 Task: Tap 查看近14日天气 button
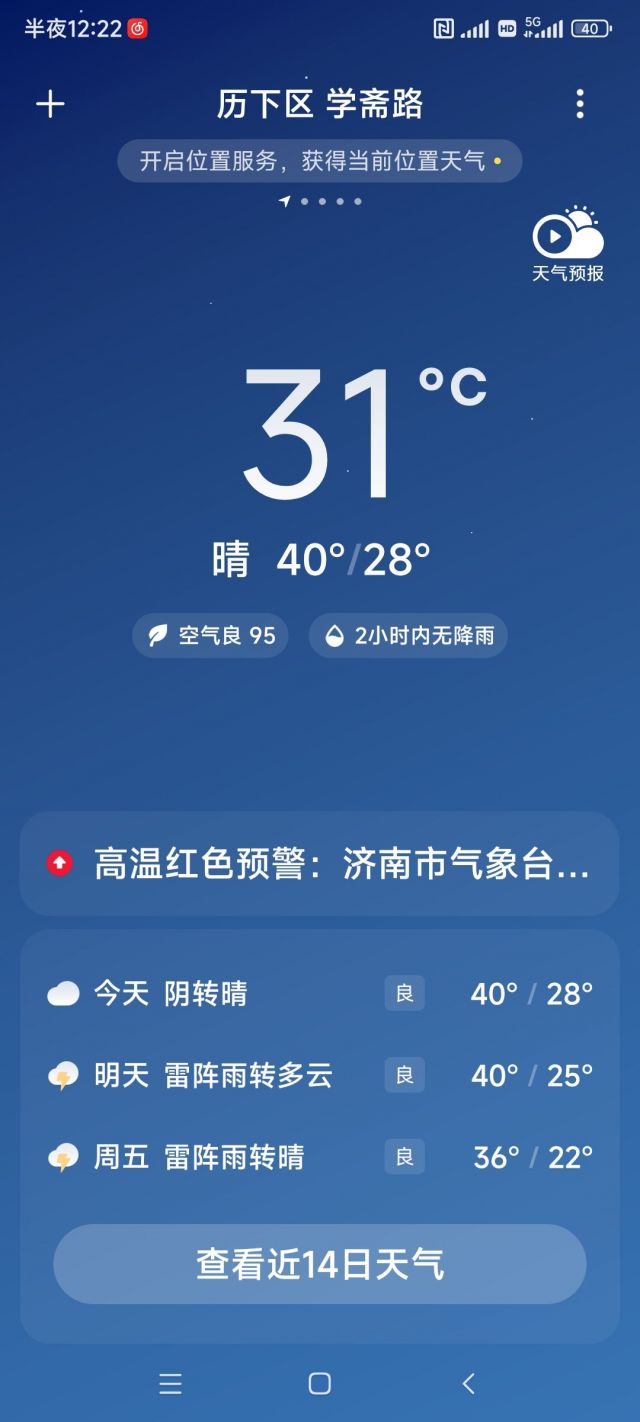(320, 1264)
